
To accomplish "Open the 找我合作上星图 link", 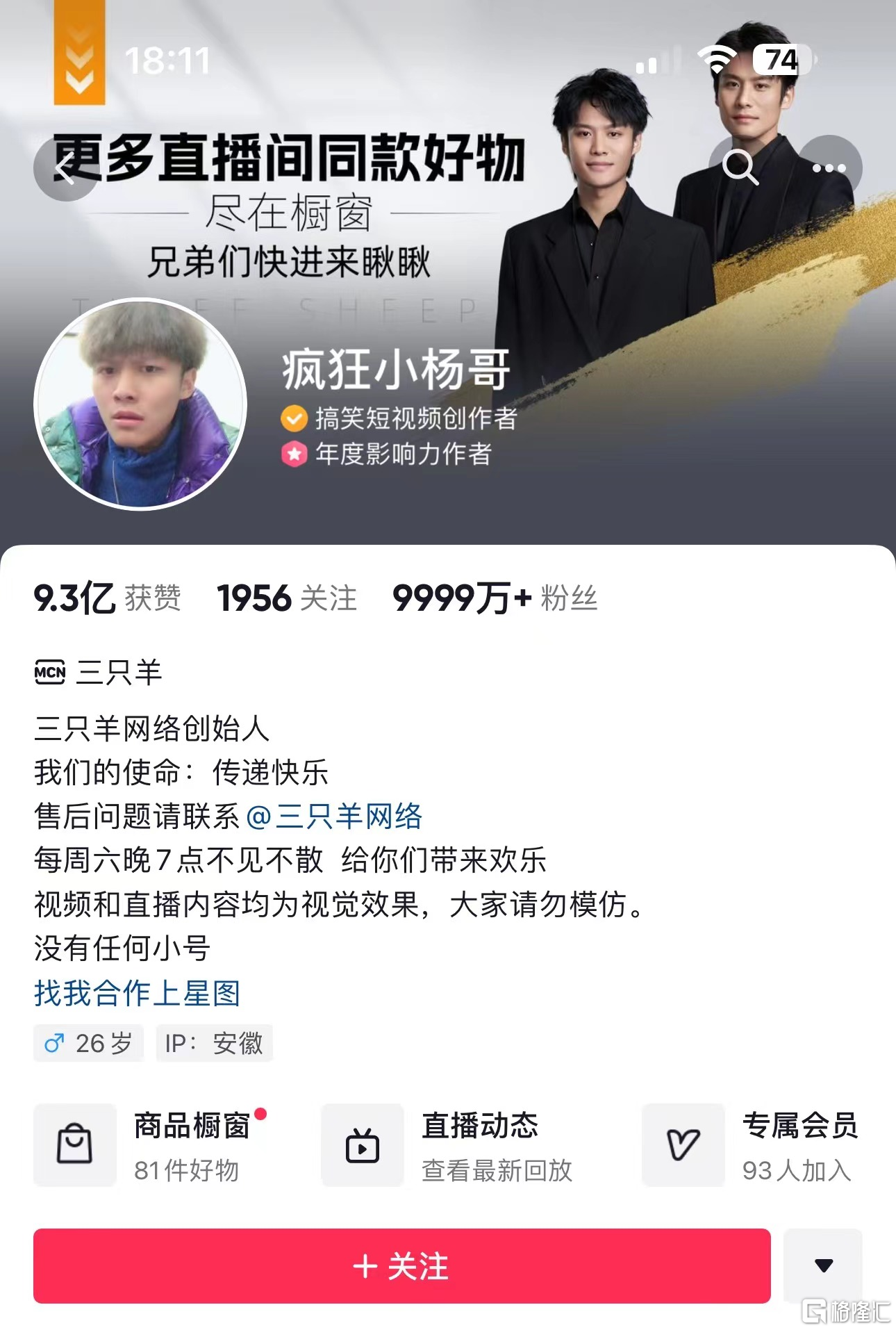I will pyautogui.click(x=138, y=993).
